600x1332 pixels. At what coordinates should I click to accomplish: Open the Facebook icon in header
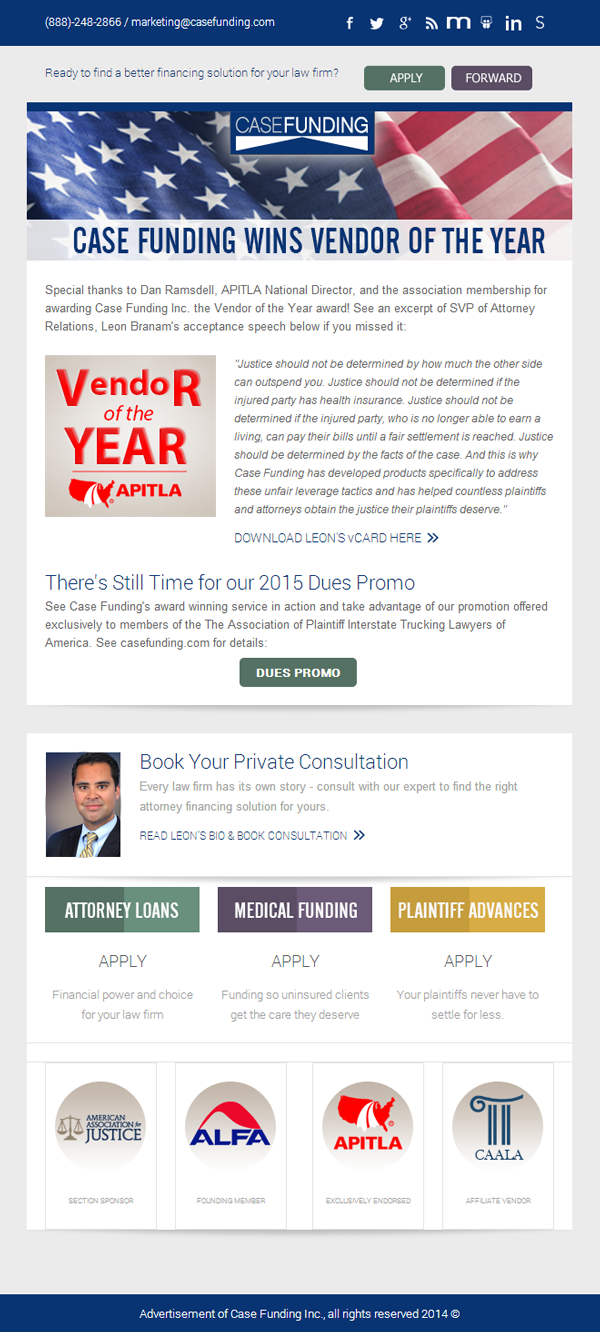click(350, 23)
